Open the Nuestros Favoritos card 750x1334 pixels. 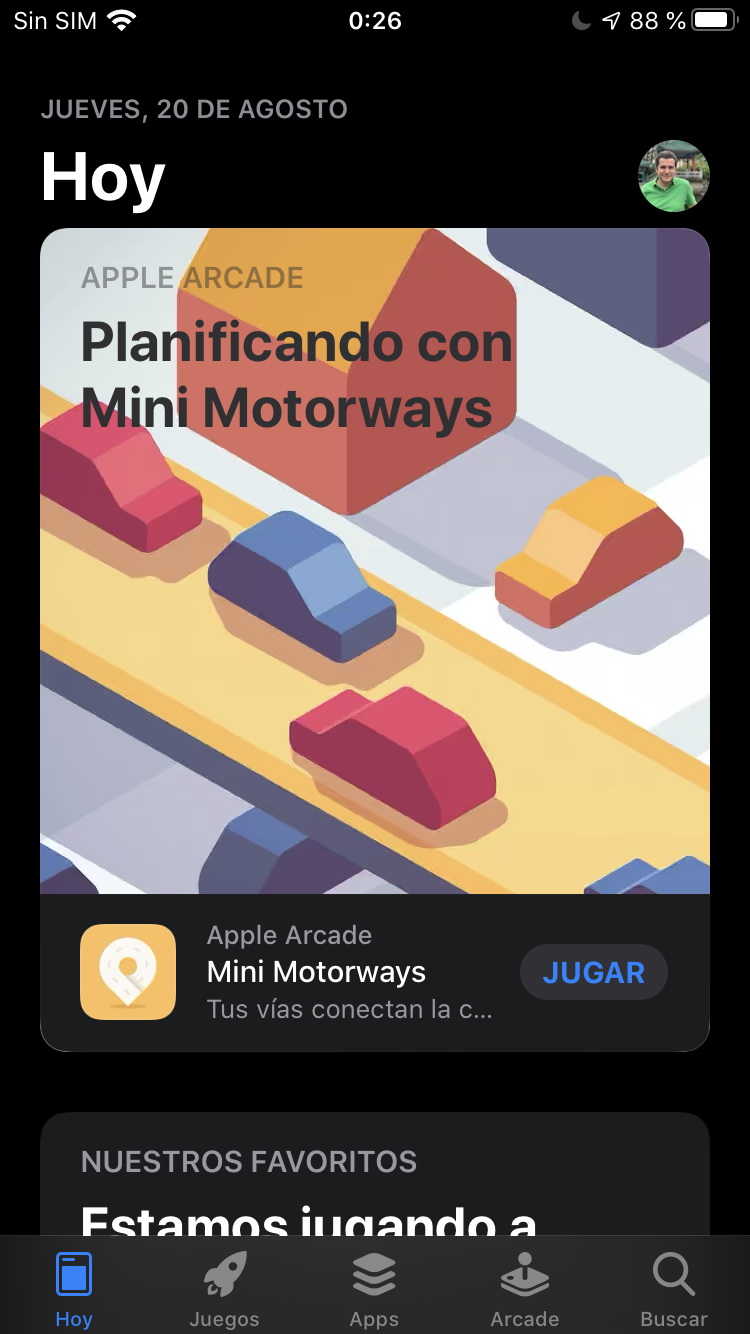[375, 1174]
